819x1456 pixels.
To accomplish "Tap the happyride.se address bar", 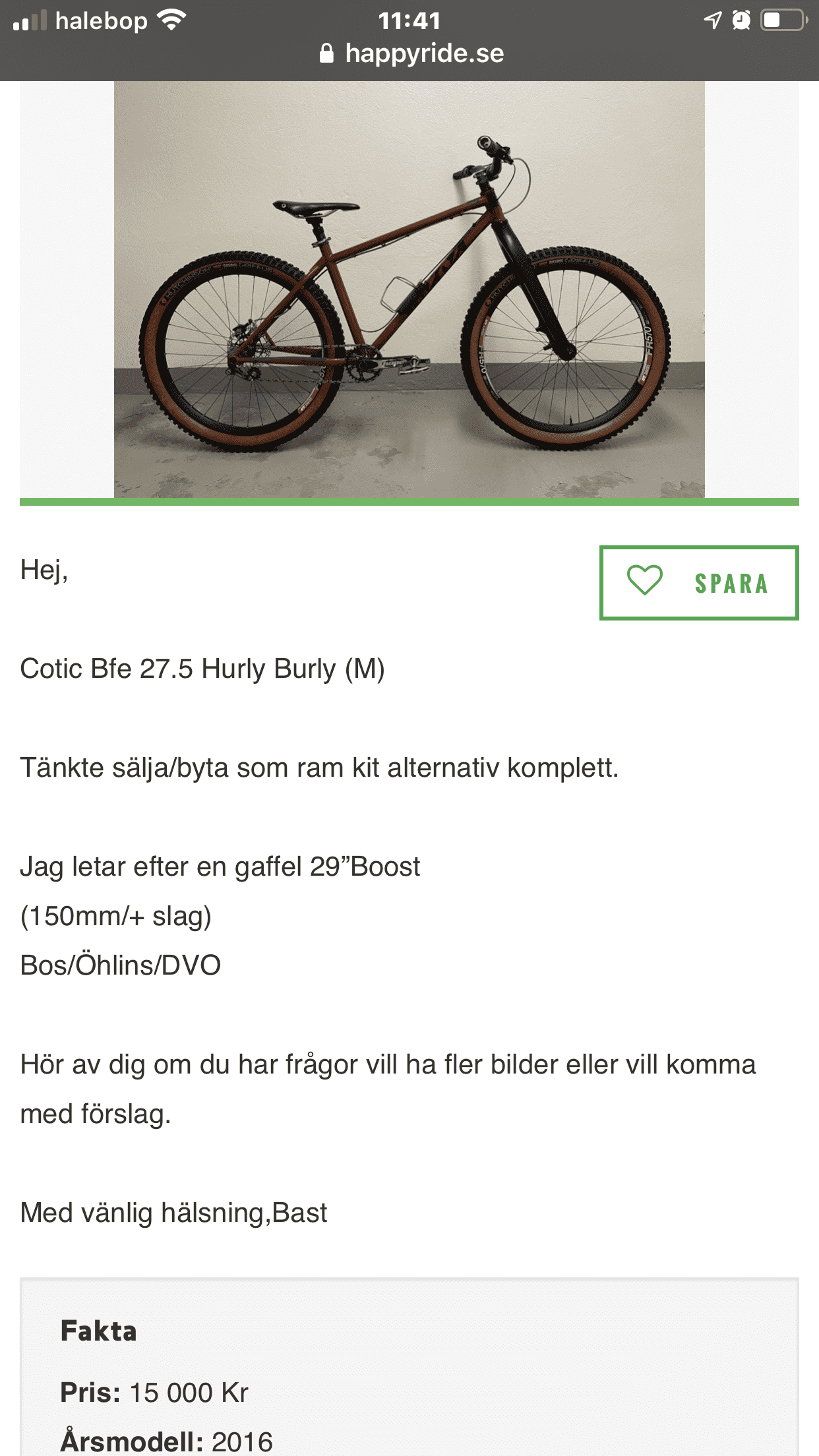I will (411, 53).
